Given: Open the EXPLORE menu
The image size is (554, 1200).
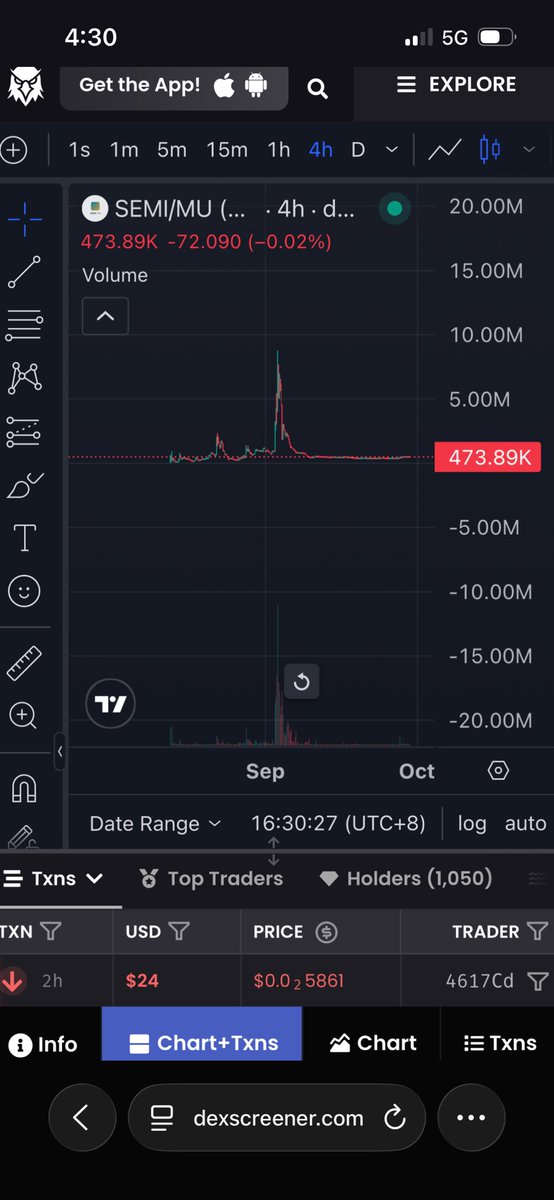Looking at the screenshot, I should coord(455,85).
